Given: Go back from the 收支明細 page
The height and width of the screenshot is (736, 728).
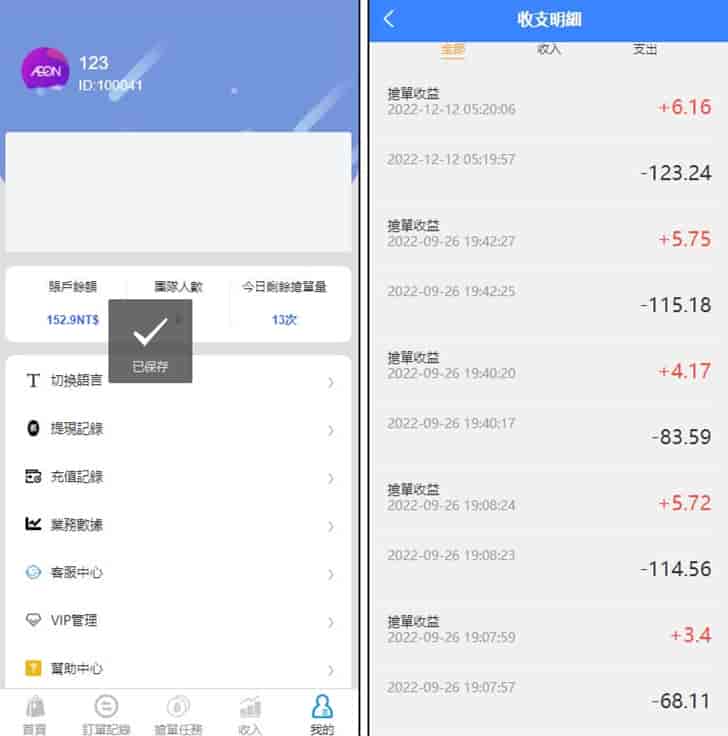Looking at the screenshot, I should tap(389, 19).
